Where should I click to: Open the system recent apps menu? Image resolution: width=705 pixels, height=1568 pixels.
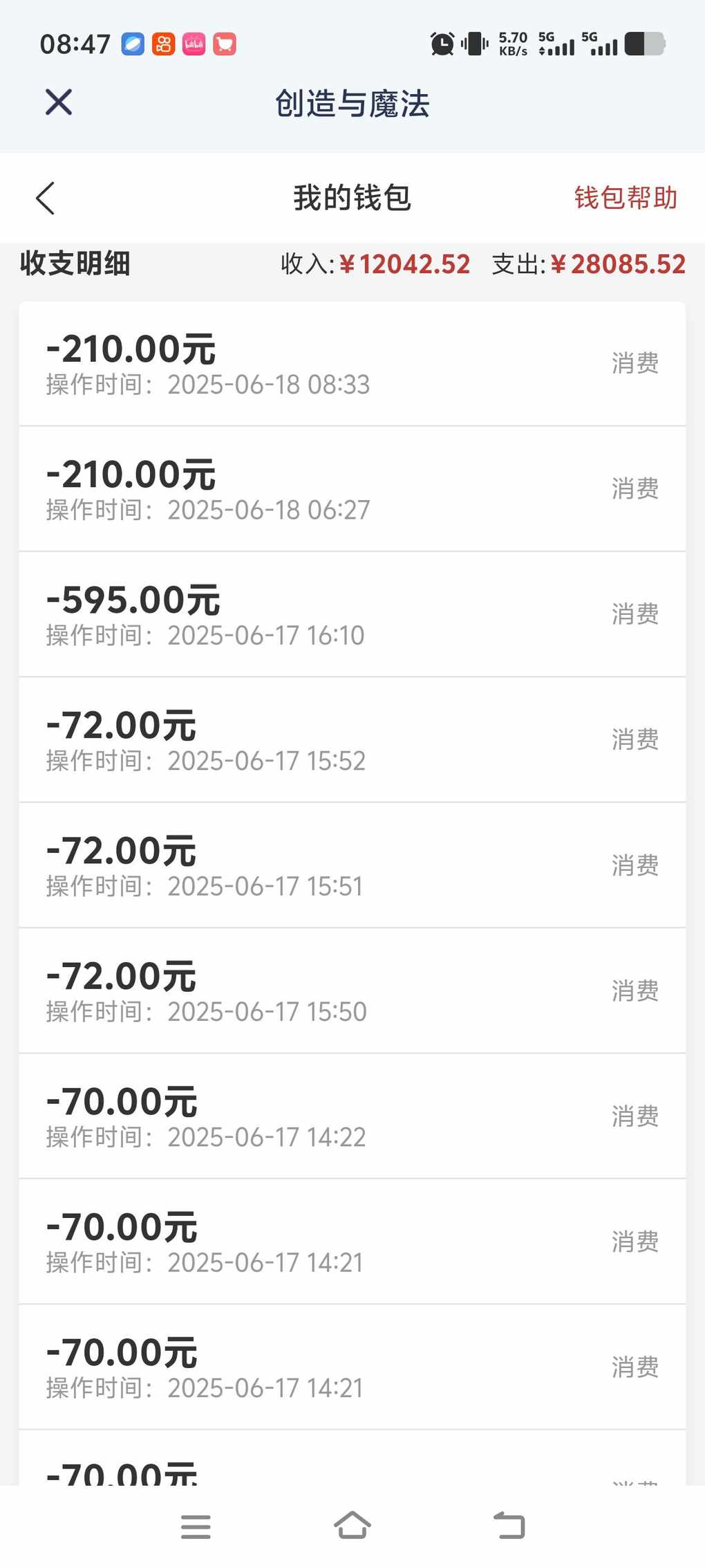pos(196,1527)
